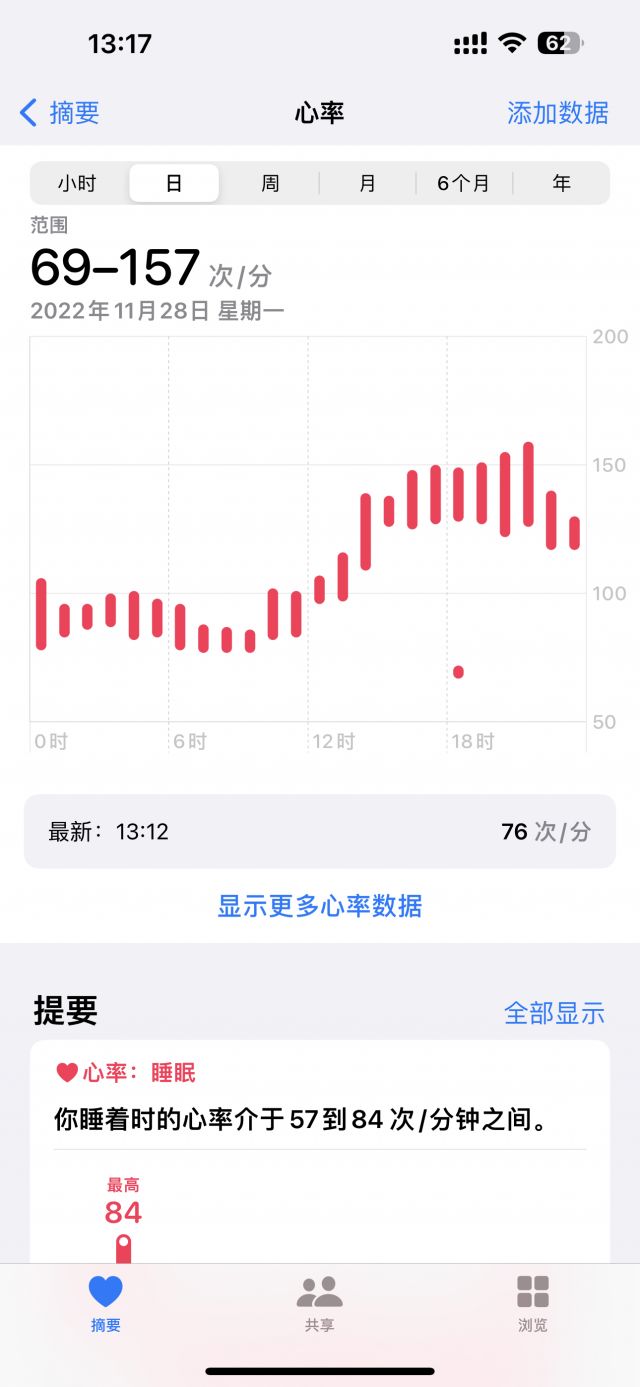Screen dimensions: 640x1387
Task: Switch to the 小时 view
Action: 77,184
